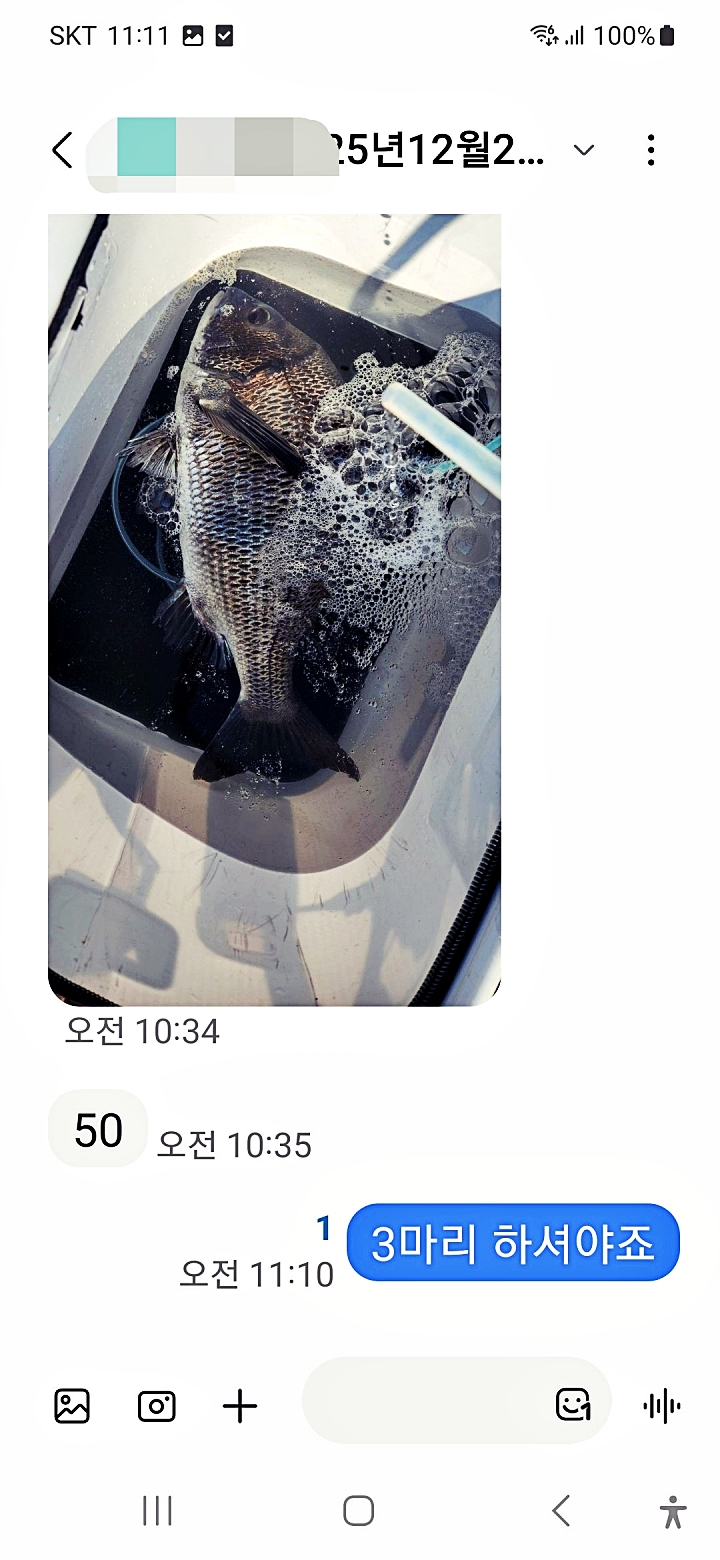Expand the conversation title dropdown chevron
Image resolution: width=720 pixels, height=1560 pixels.
pyautogui.click(x=584, y=151)
